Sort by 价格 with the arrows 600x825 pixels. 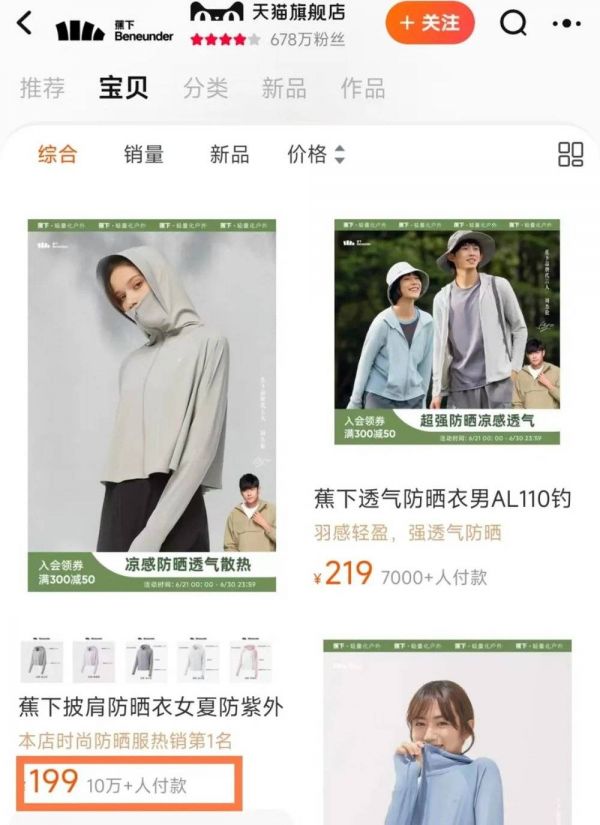tap(315, 154)
